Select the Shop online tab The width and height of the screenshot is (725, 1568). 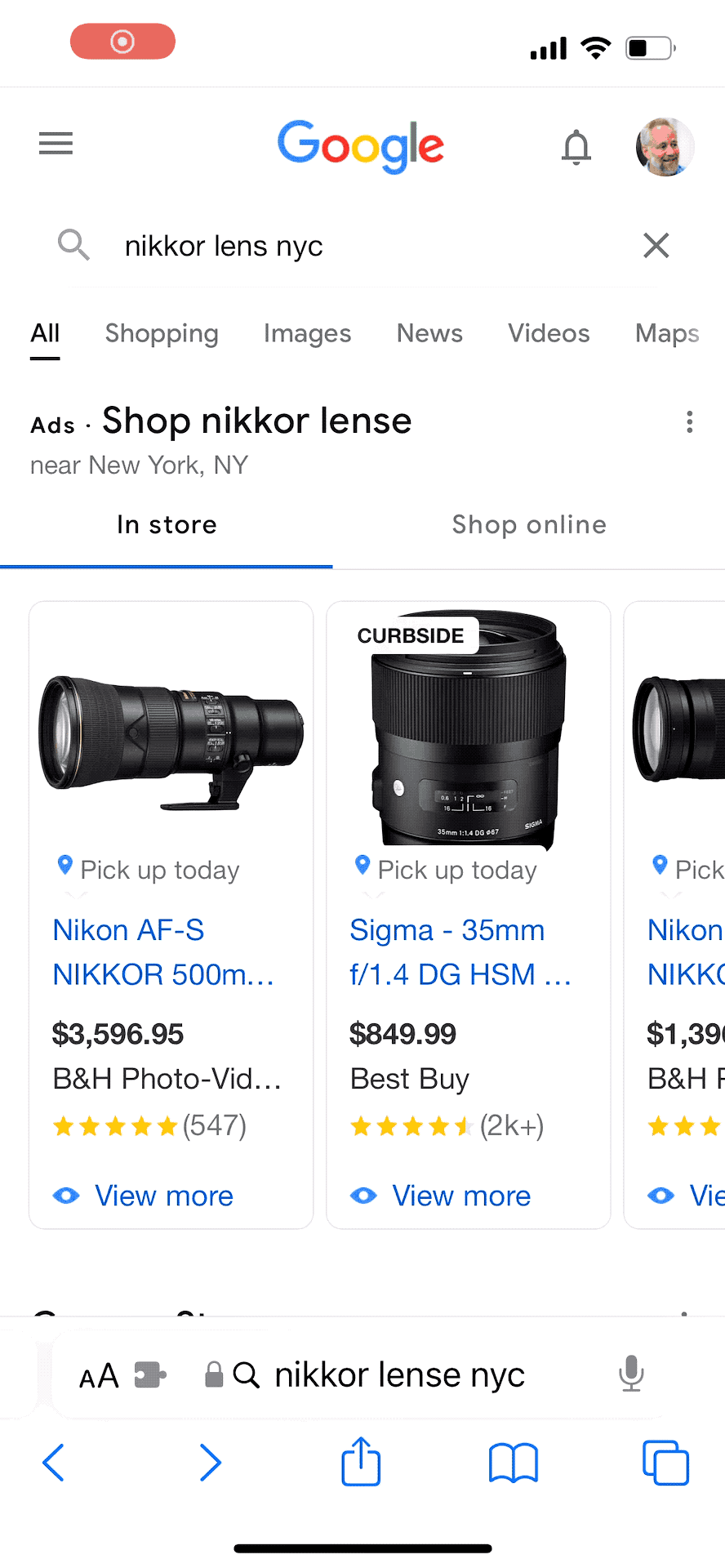529,524
